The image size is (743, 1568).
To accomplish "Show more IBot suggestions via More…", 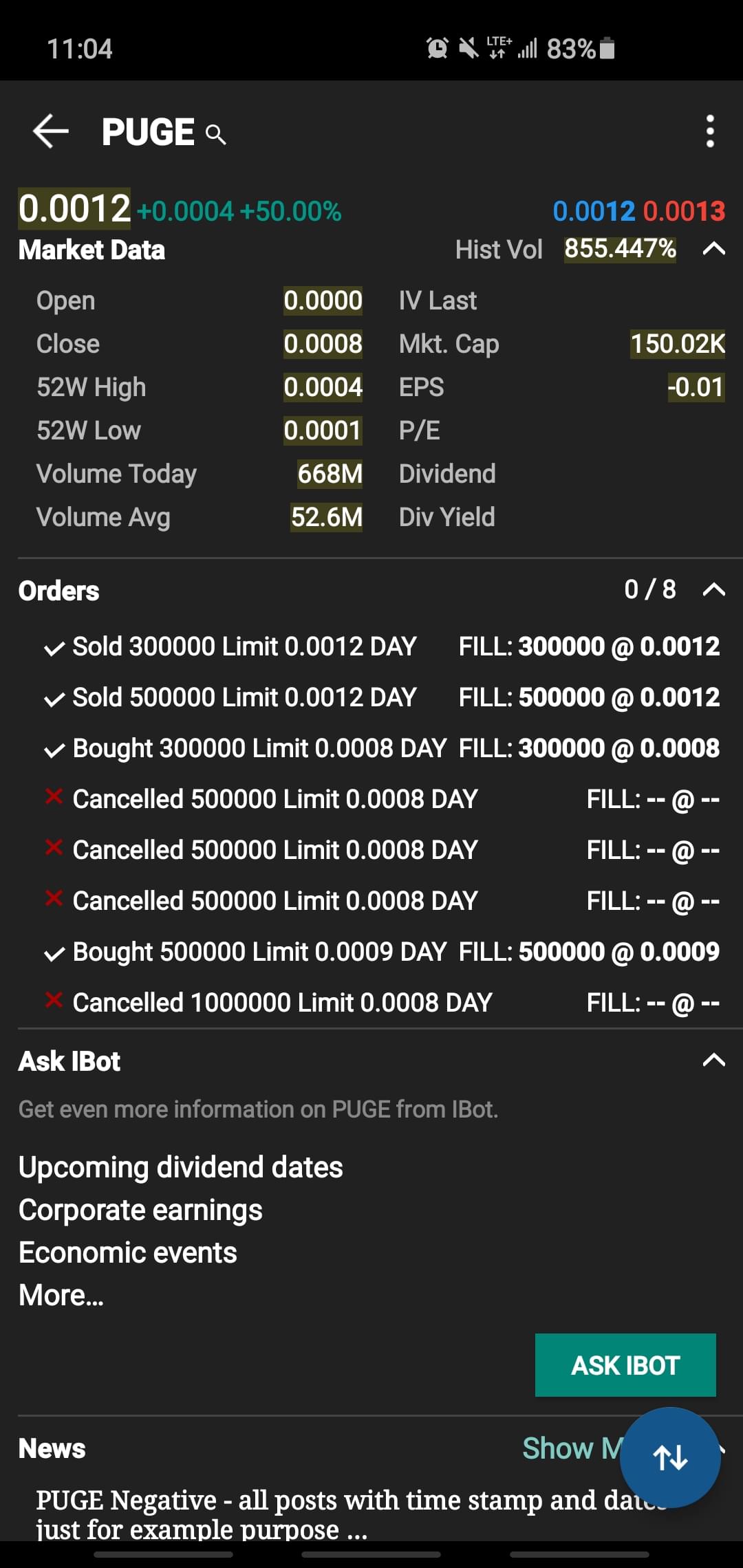I will tap(61, 1295).
